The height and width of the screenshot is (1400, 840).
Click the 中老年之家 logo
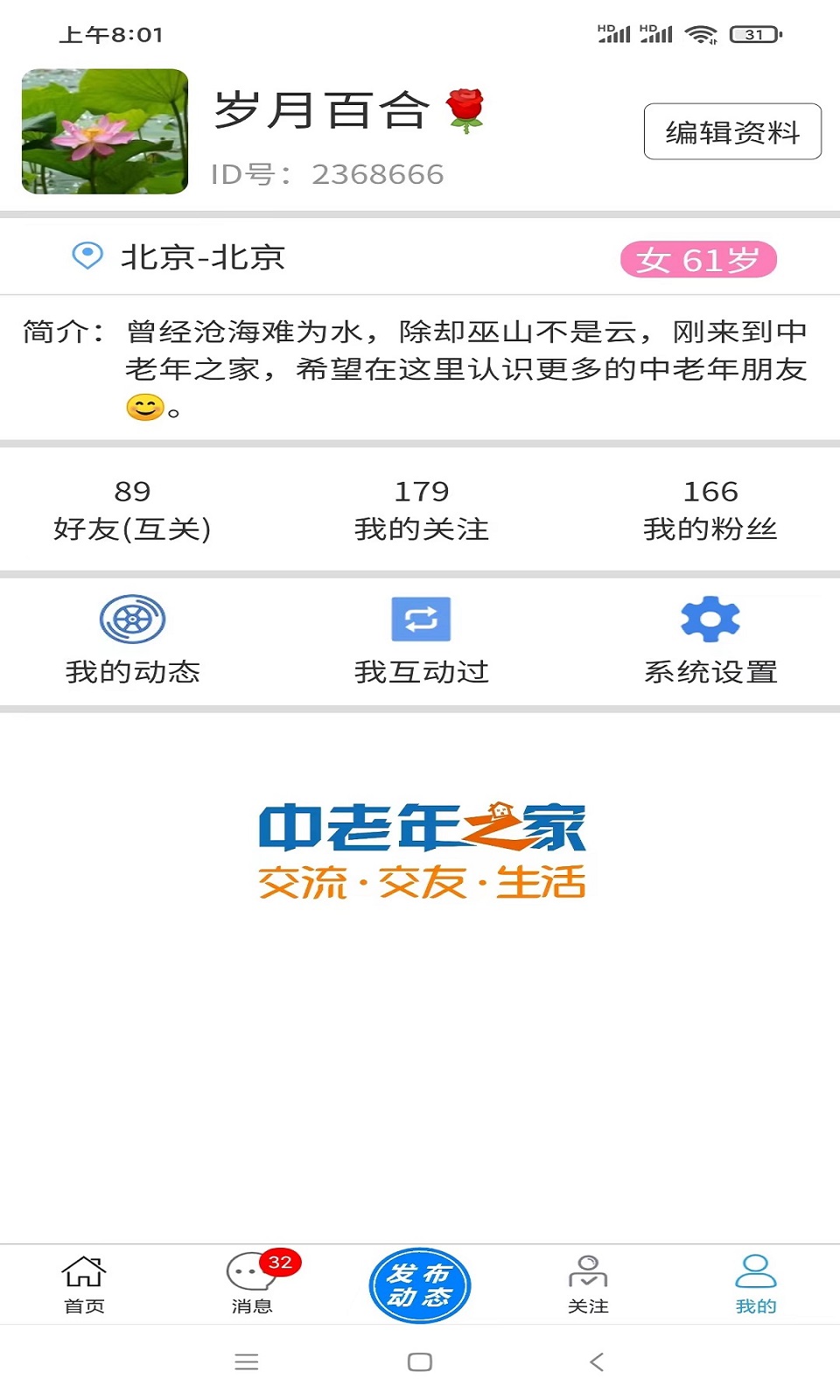pos(420,844)
